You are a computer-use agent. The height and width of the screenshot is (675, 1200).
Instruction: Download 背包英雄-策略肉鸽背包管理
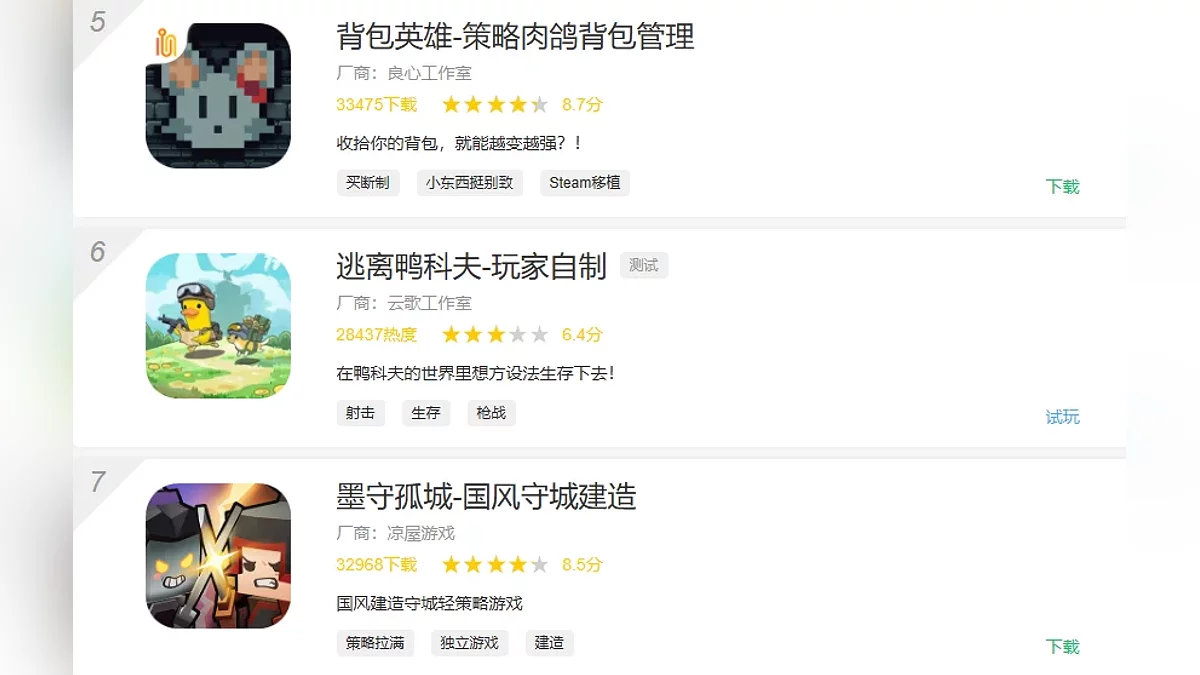coord(1062,187)
